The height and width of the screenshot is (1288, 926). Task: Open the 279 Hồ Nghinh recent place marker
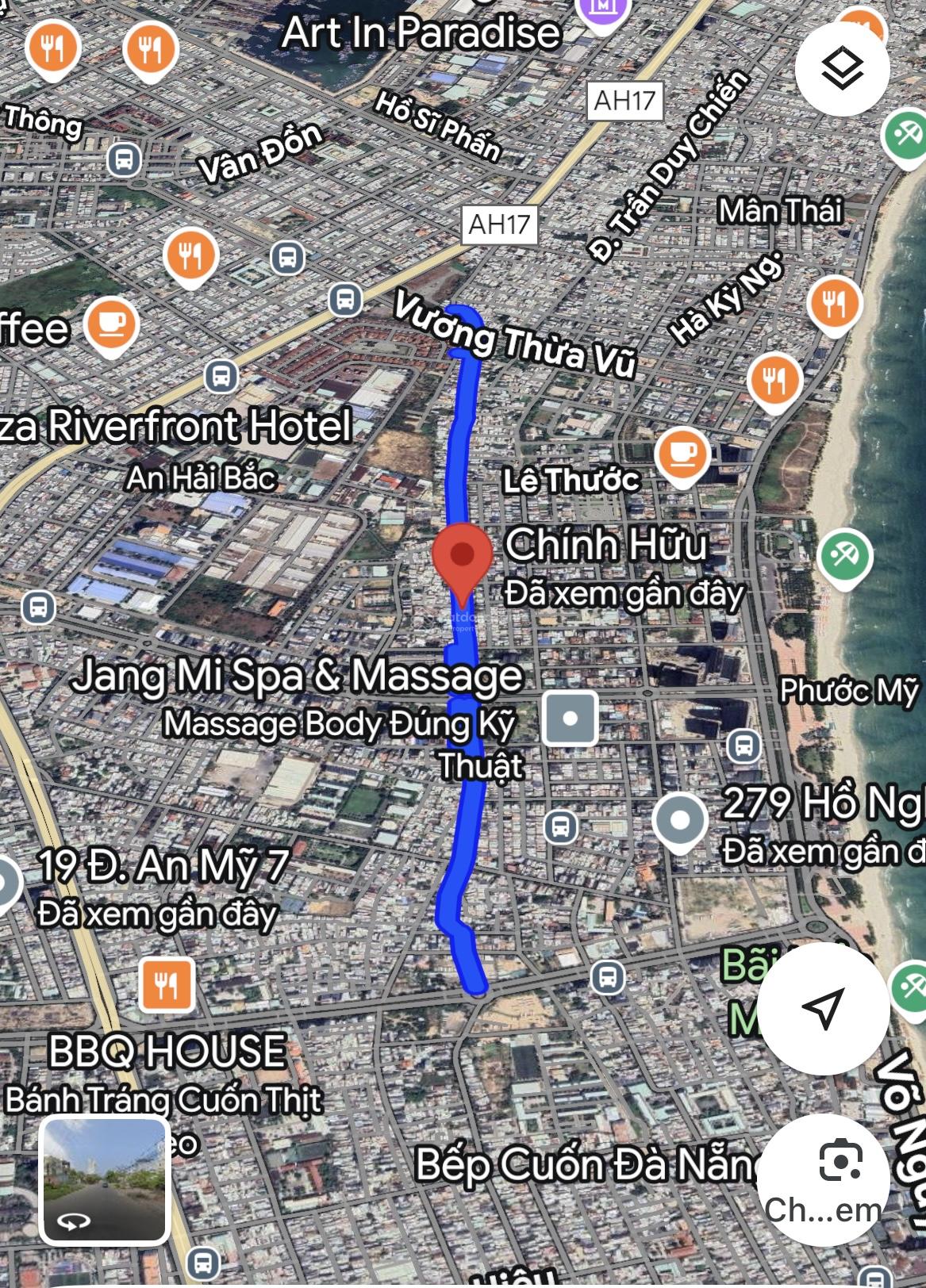(680, 822)
